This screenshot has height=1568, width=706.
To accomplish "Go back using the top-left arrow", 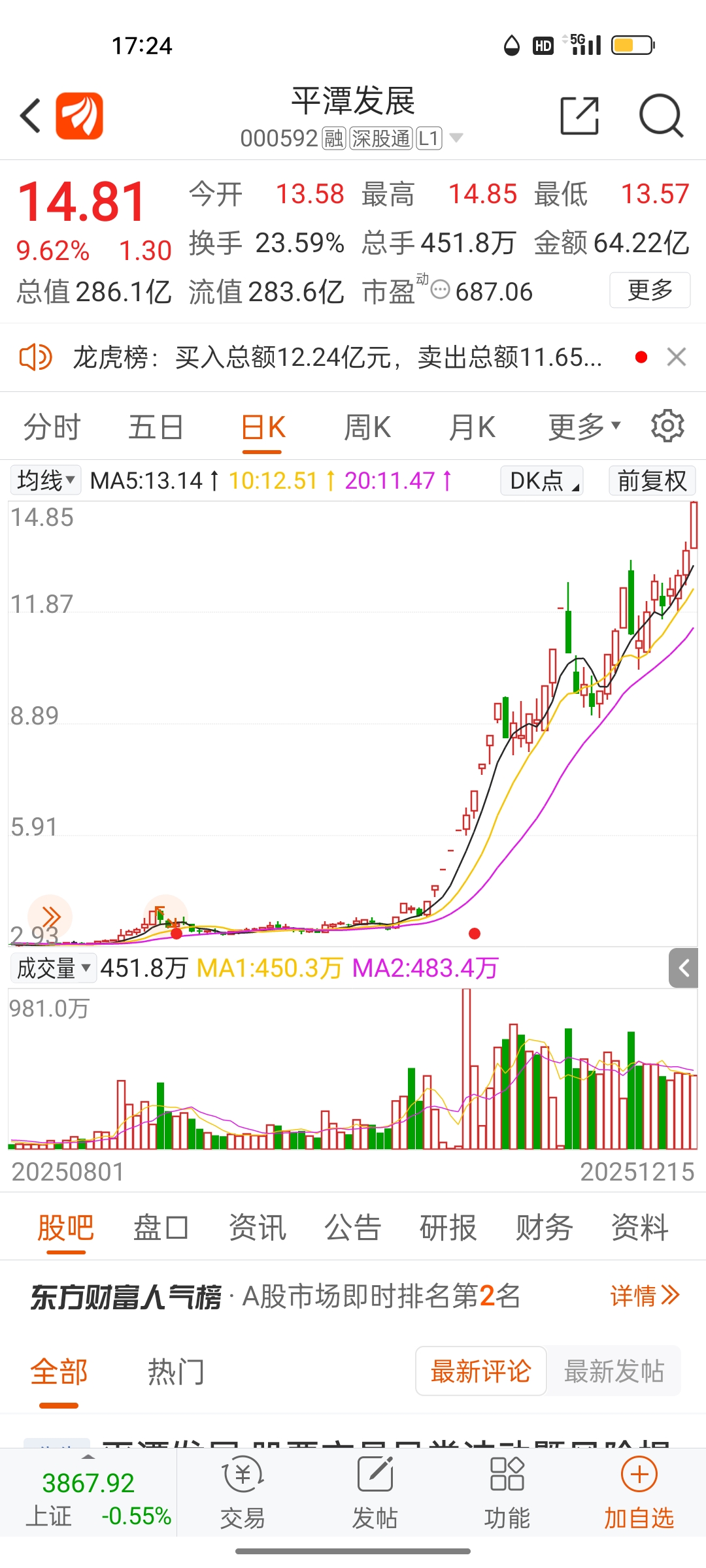I will click(x=30, y=116).
